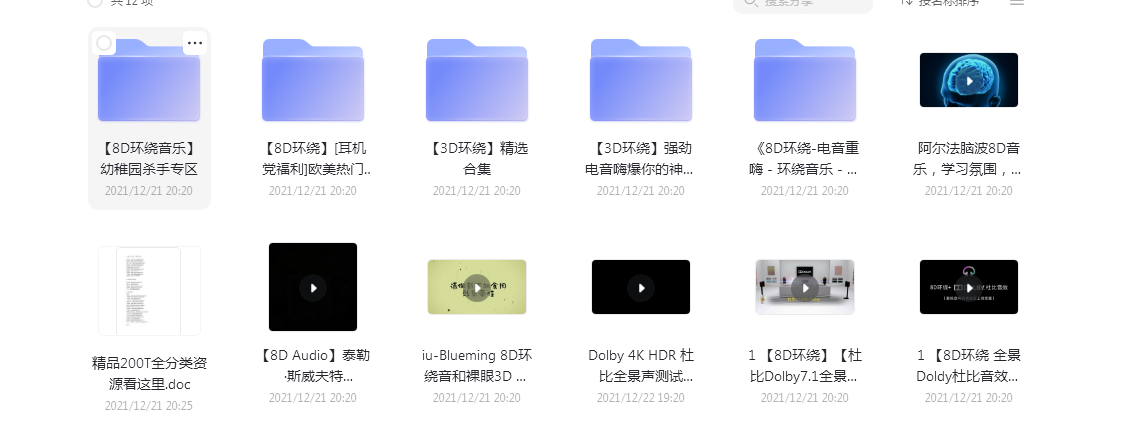Open the 《8D环绕-电音重嗨 folder
This screenshot has height=426, width=1124.
pos(804,80)
